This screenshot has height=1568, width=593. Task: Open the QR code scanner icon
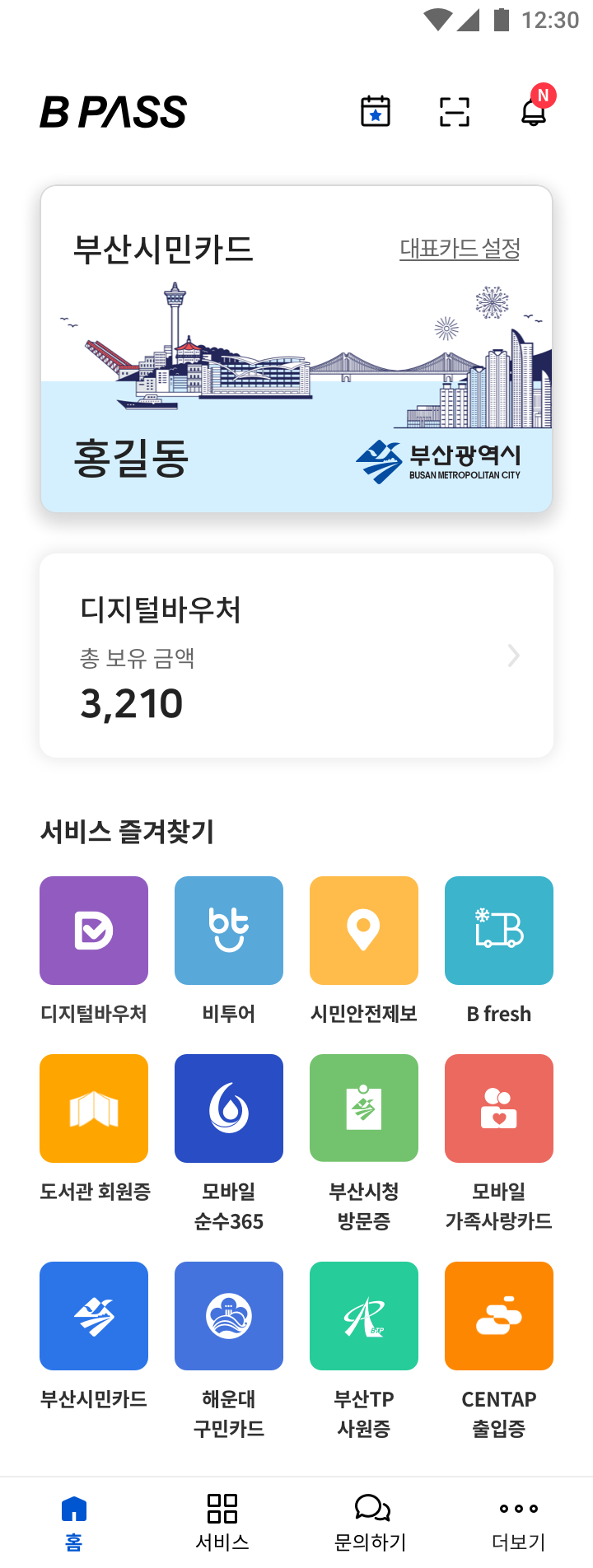[x=454, y=112]
